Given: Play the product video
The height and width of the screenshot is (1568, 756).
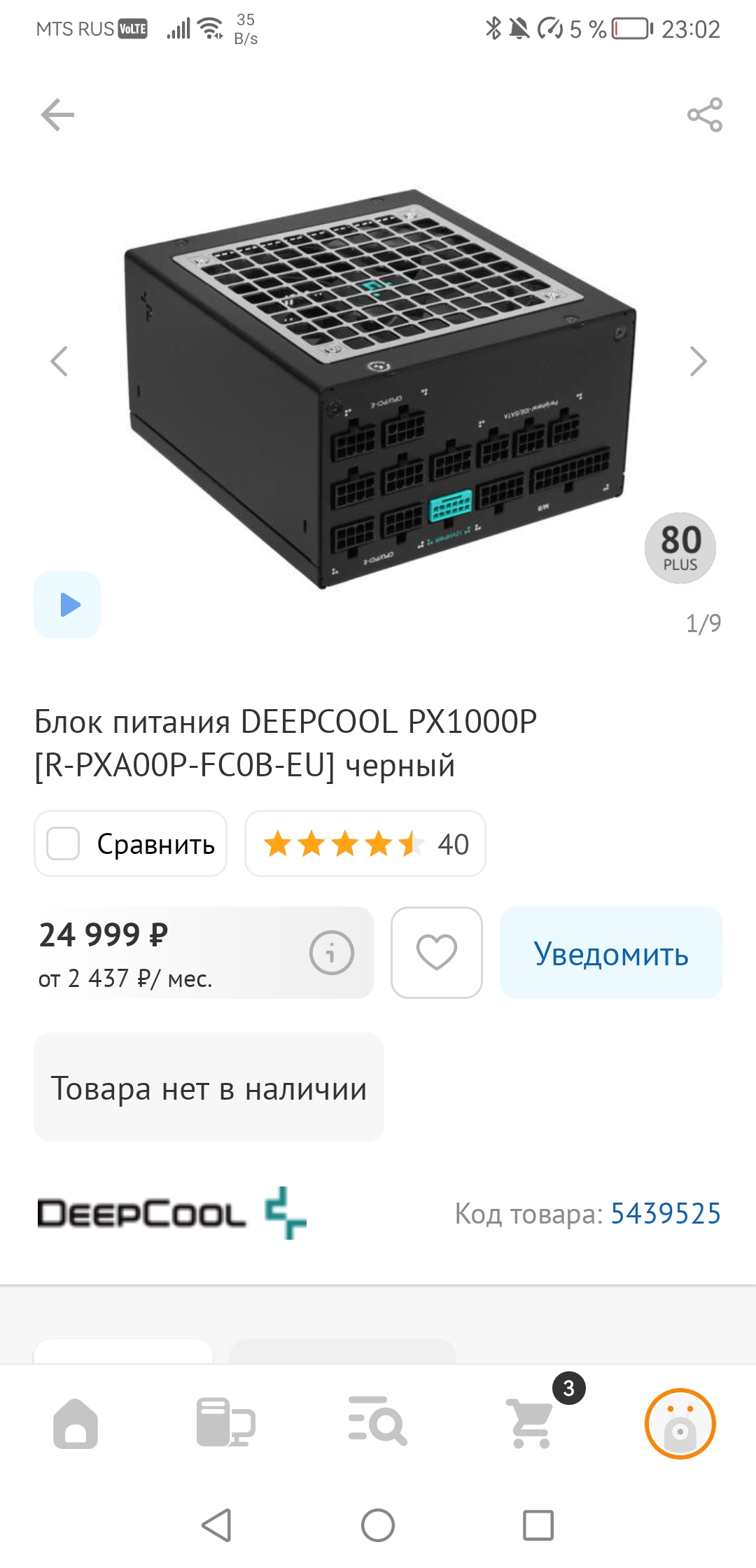Looking at the screenshot, I should point(67,605).
